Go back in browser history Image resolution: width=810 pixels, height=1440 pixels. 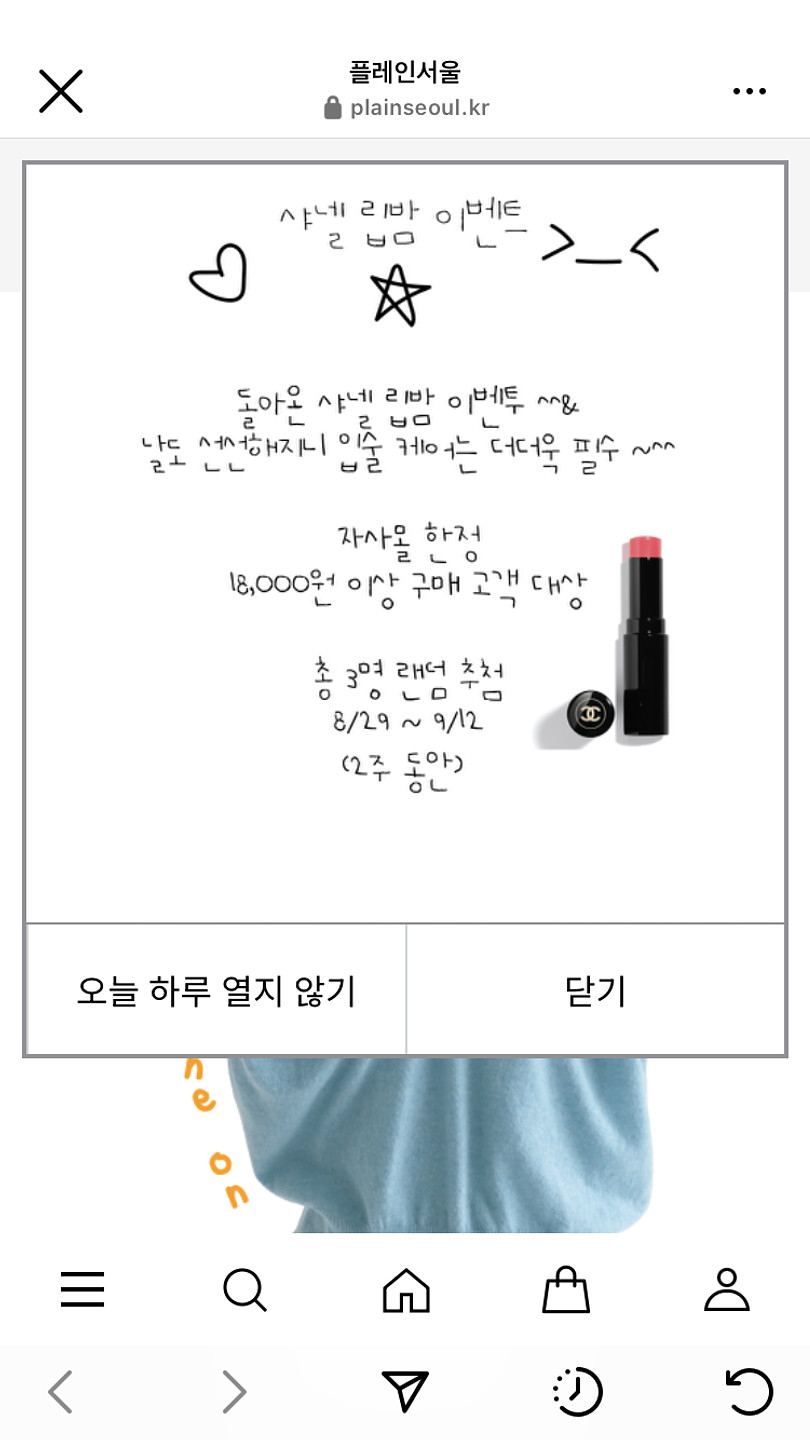coord(61,1392)
